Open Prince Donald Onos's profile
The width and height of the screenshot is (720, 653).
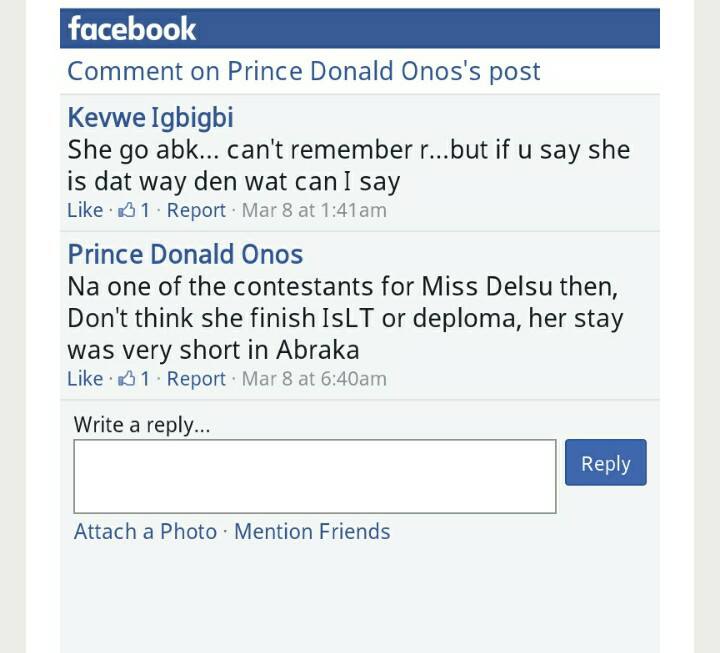point(185,254)
